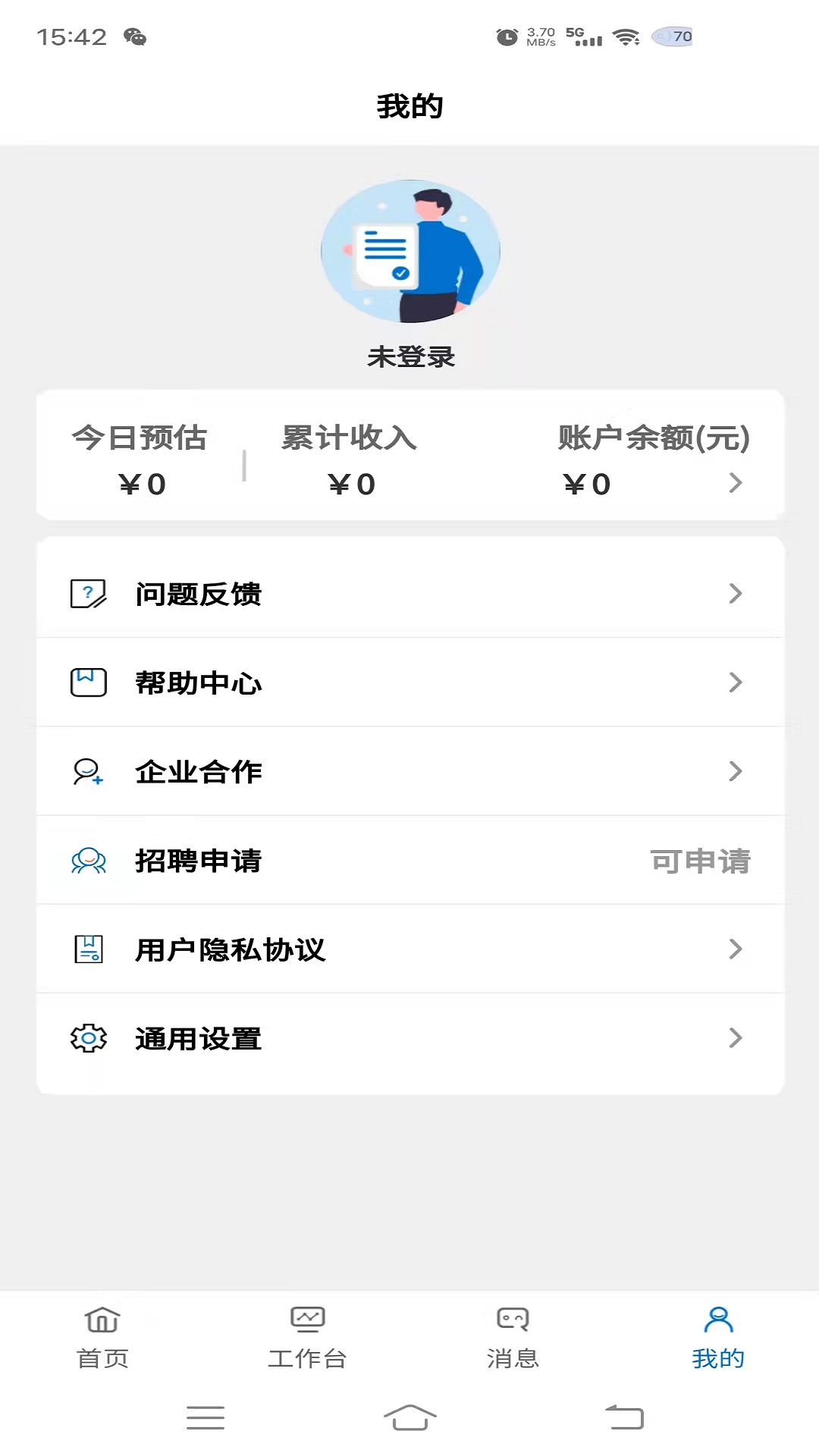Open the 问题反馈 row chevron
Viewport: 819px width, 1456px height.
tap(733, 594)
